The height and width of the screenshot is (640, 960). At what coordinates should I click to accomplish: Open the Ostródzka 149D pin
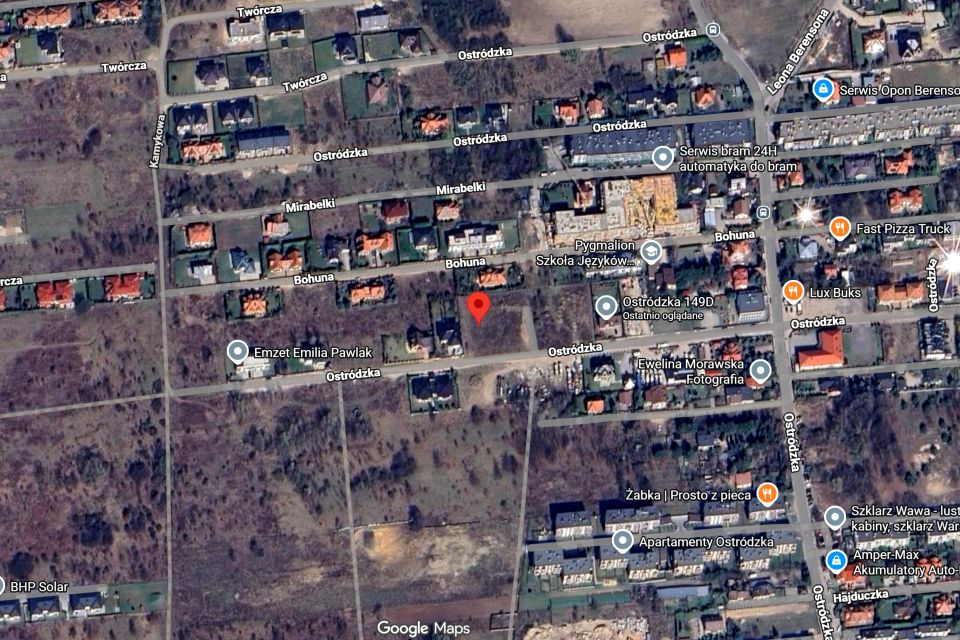click(x=606, y=306)
